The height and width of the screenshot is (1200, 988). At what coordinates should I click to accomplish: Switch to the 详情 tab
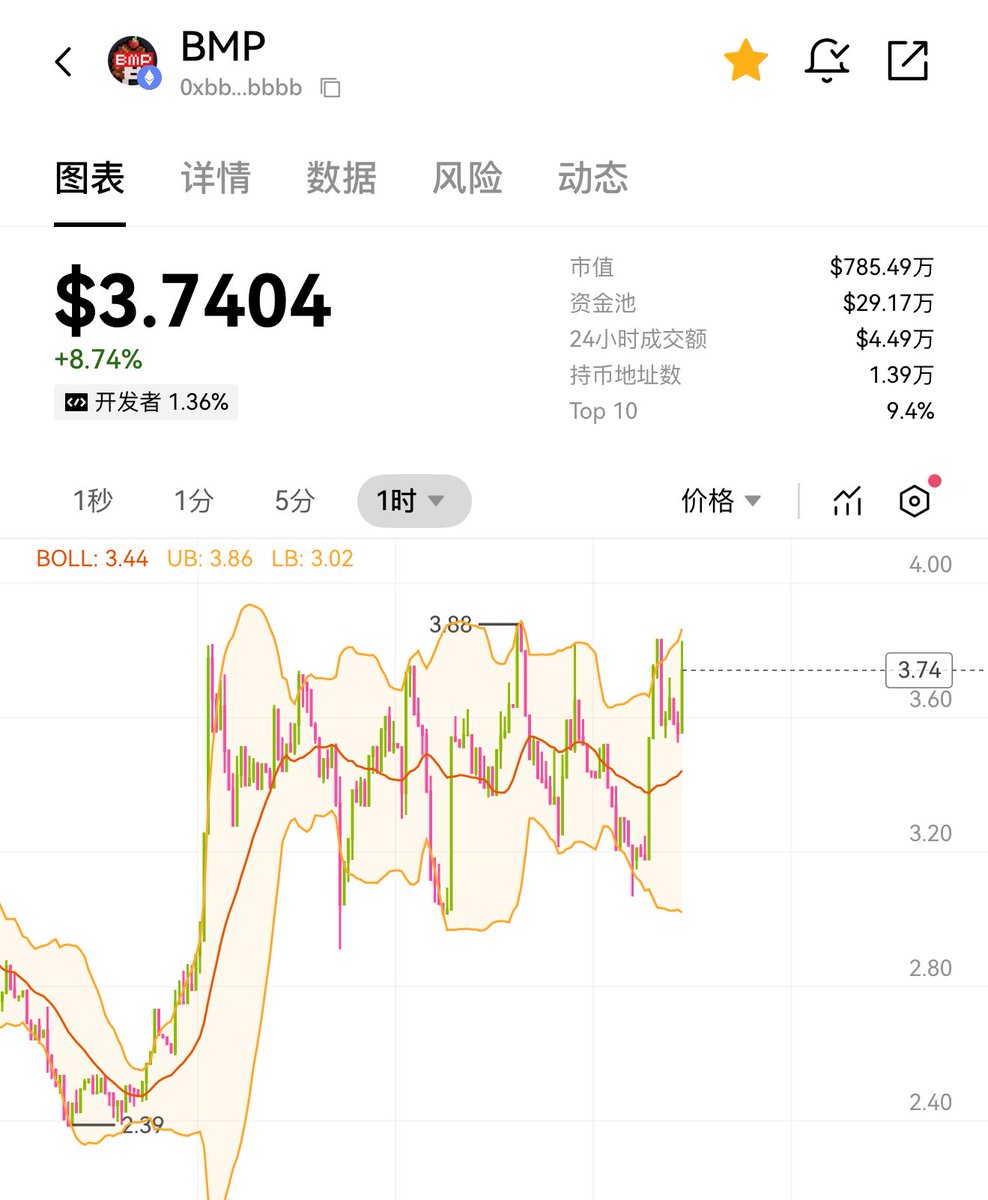click(x=215, y=178)
